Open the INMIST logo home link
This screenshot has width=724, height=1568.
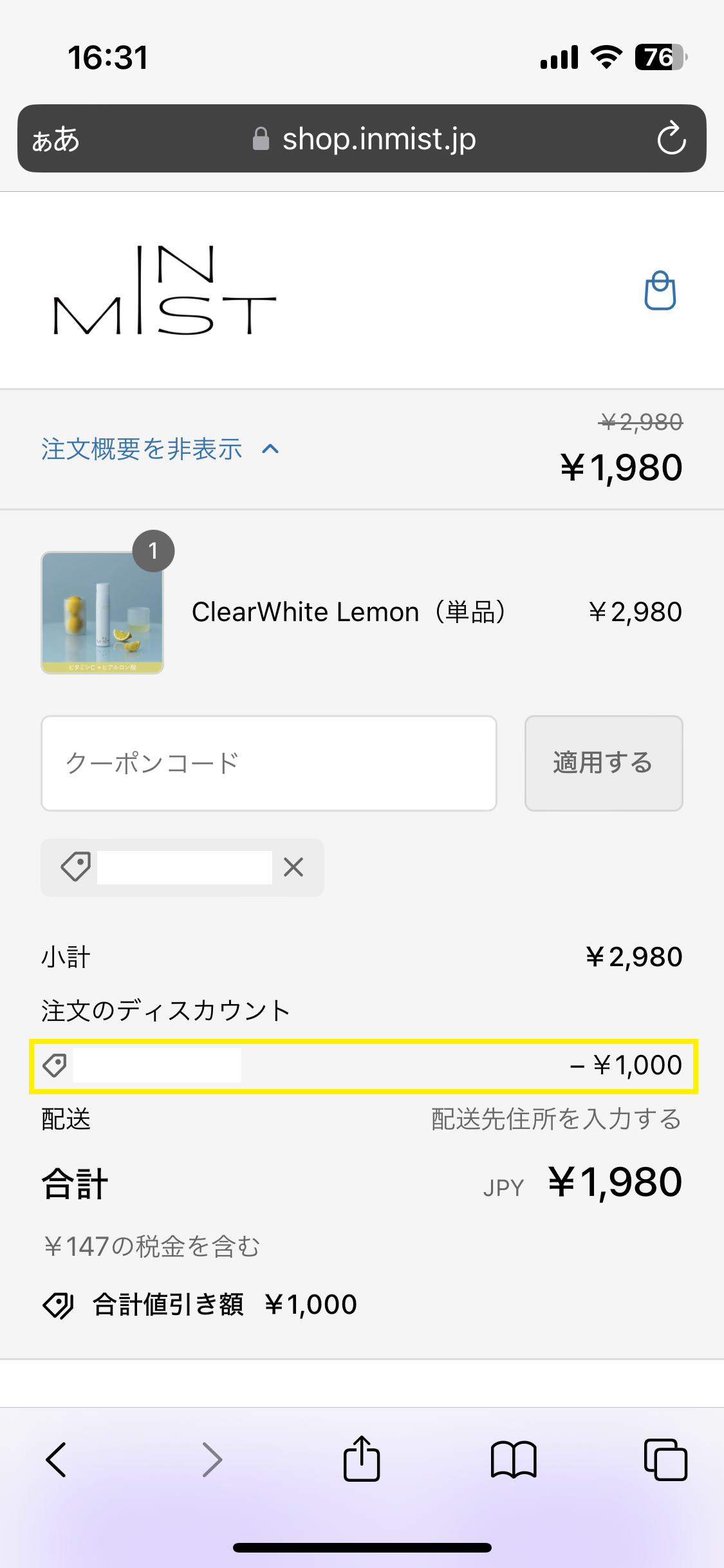coord(165,290)
